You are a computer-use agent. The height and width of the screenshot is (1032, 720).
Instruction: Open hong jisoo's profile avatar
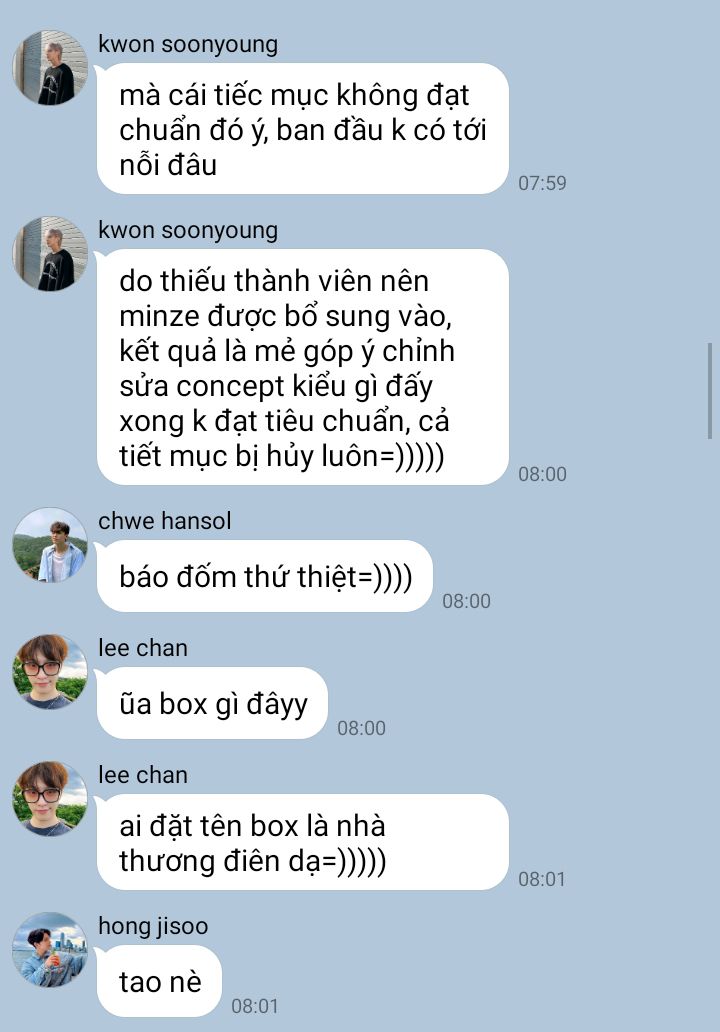[x=50, y=949]
